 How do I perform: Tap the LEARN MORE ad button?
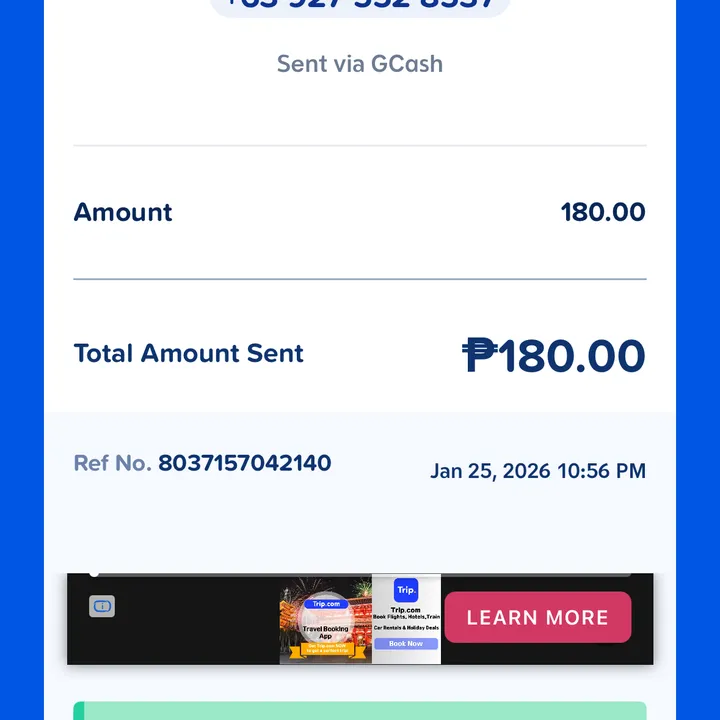tap(538, 617)
